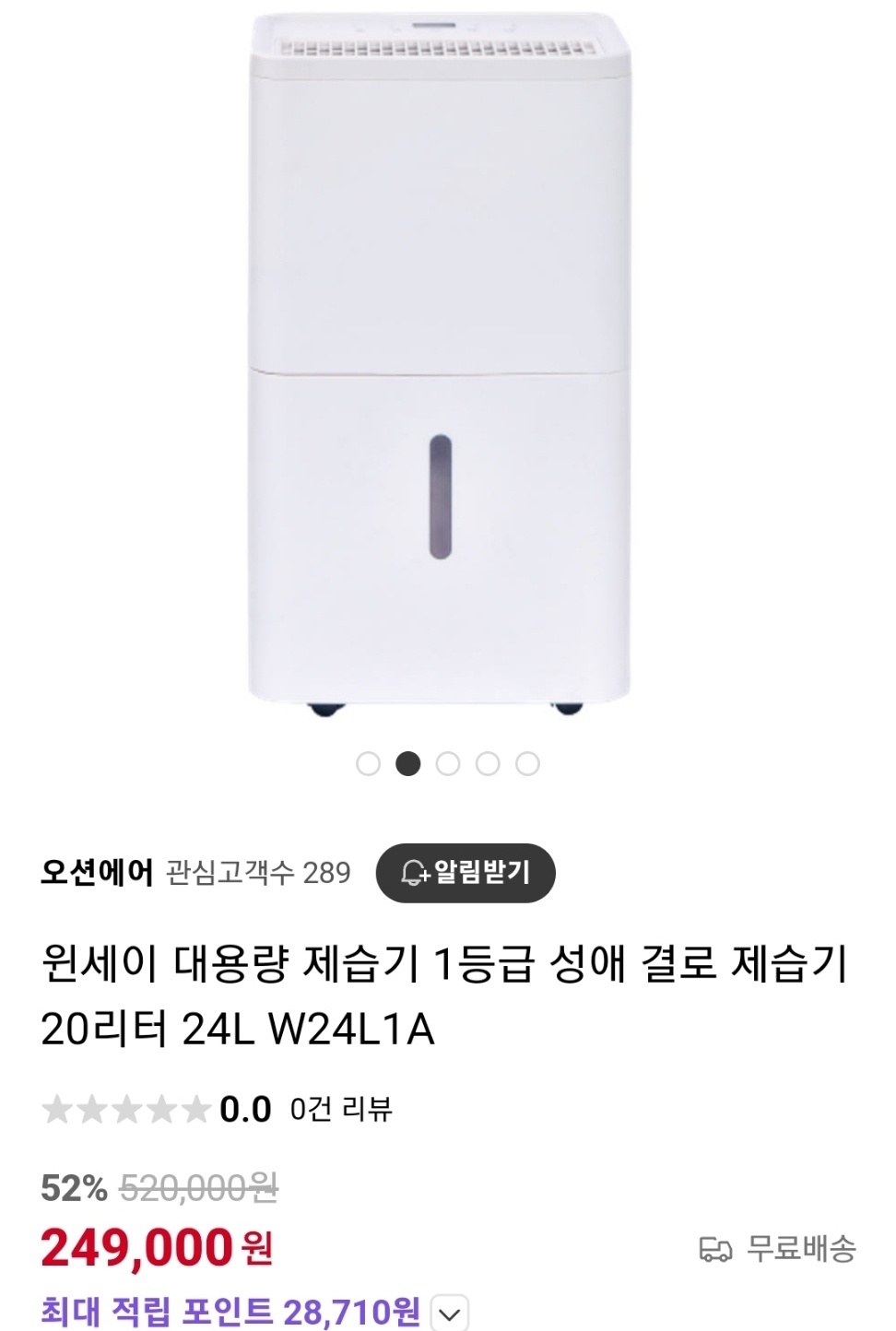Select the third image page dot
896x1331 pixels.
(x=448, y=764)
